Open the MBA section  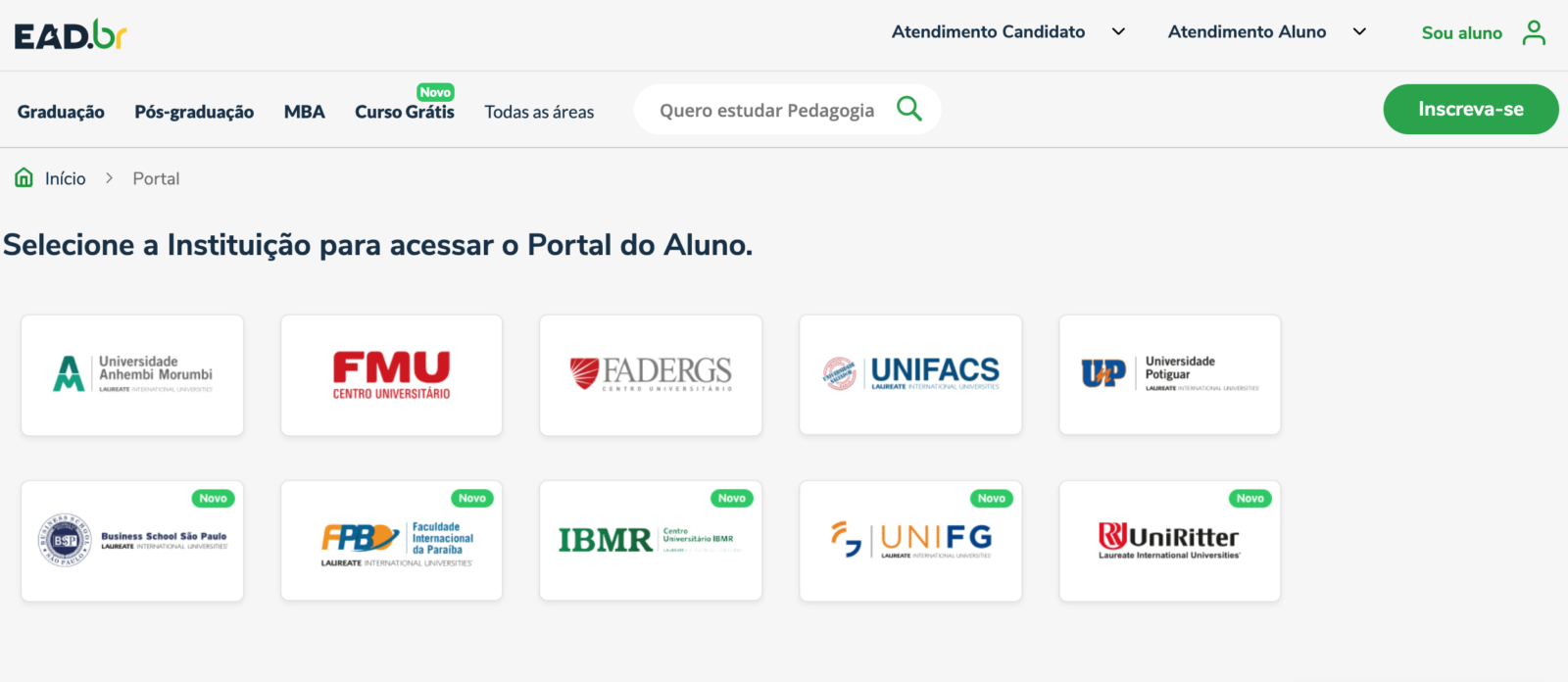click(304, 112)
